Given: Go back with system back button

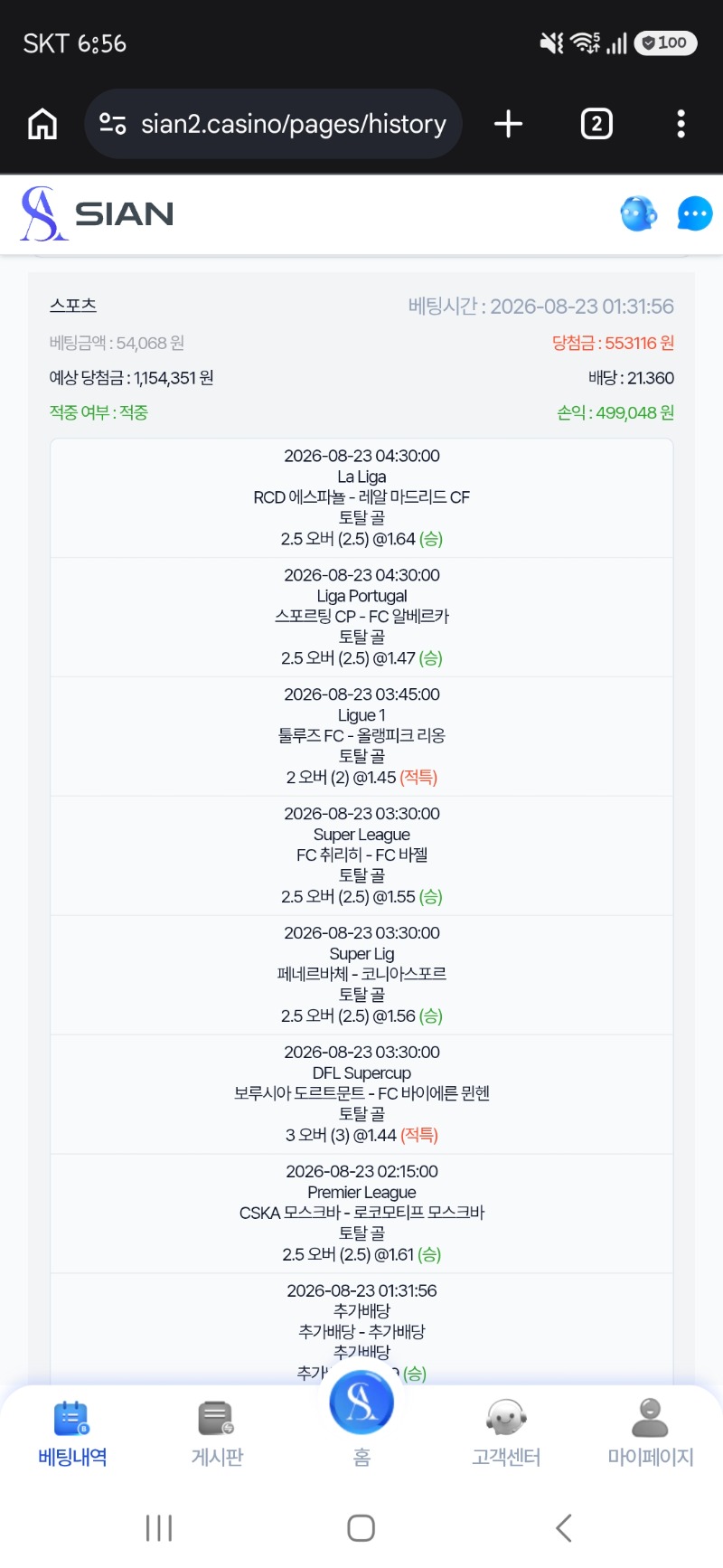Looking at the screenshot, I should tap(564, 1528).
